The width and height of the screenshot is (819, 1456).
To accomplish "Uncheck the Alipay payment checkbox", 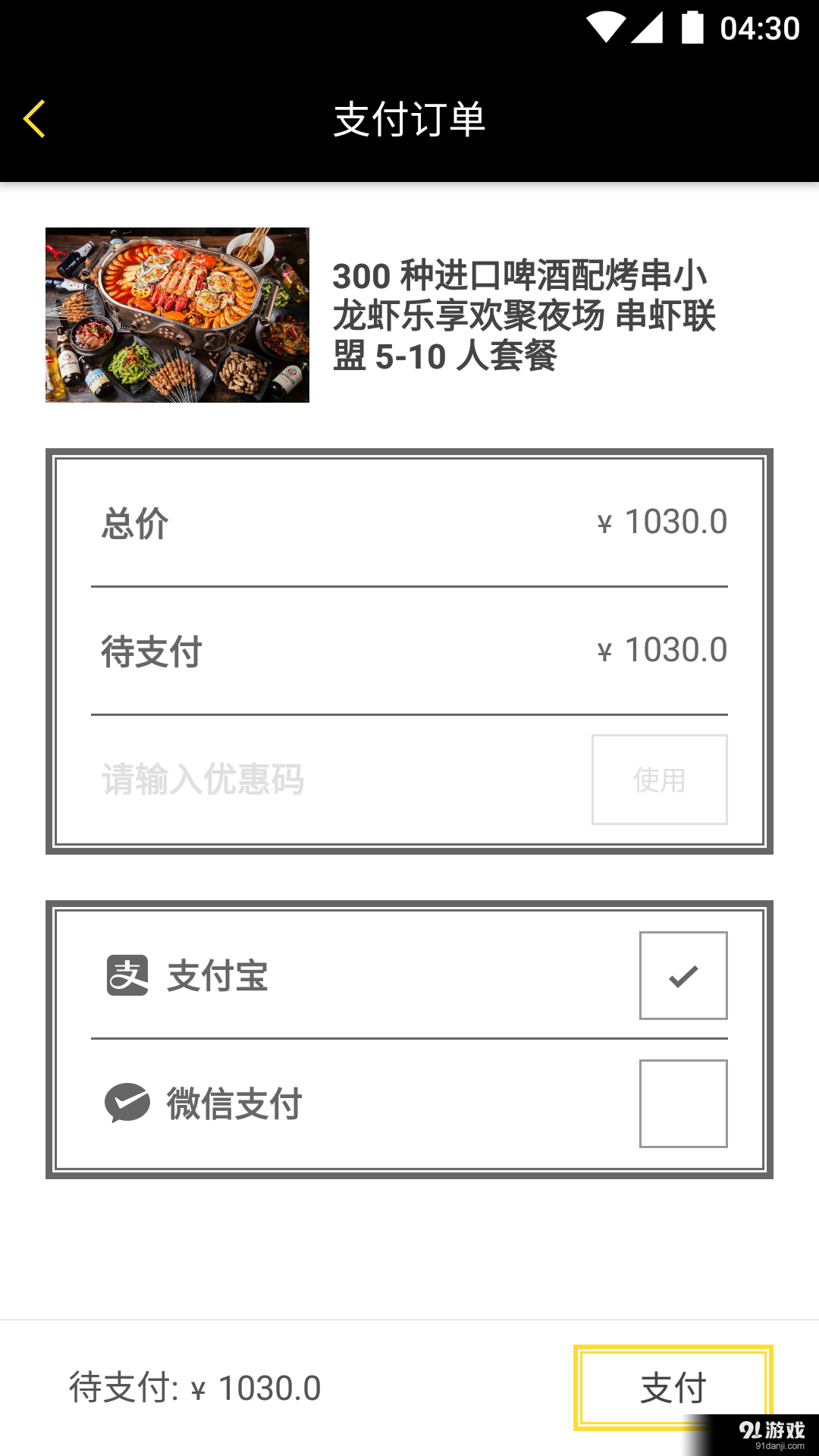I will pos(682,976).
